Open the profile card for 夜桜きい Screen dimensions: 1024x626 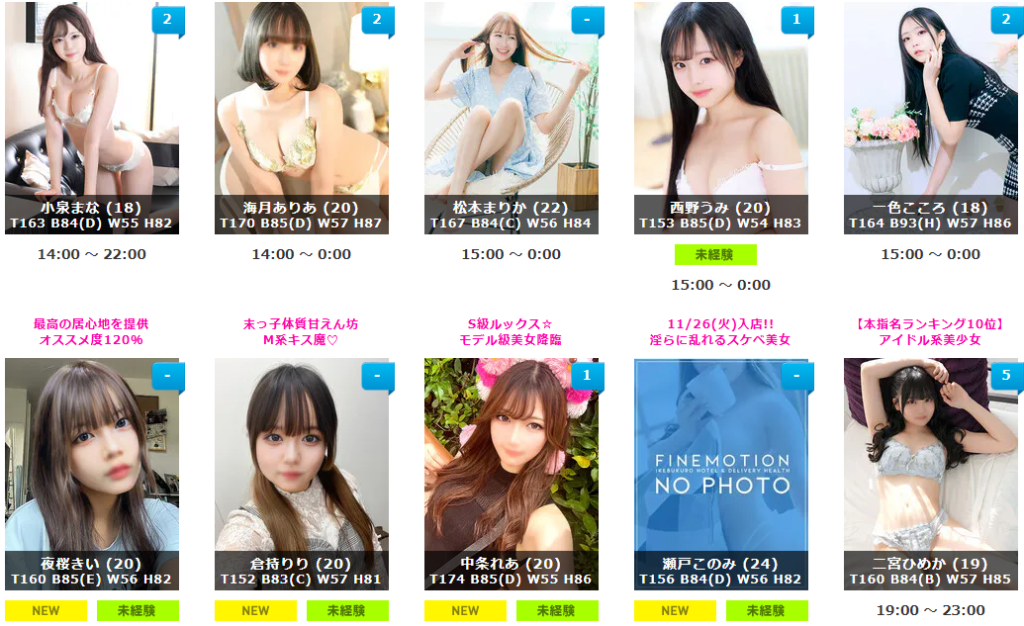point(92,474)
